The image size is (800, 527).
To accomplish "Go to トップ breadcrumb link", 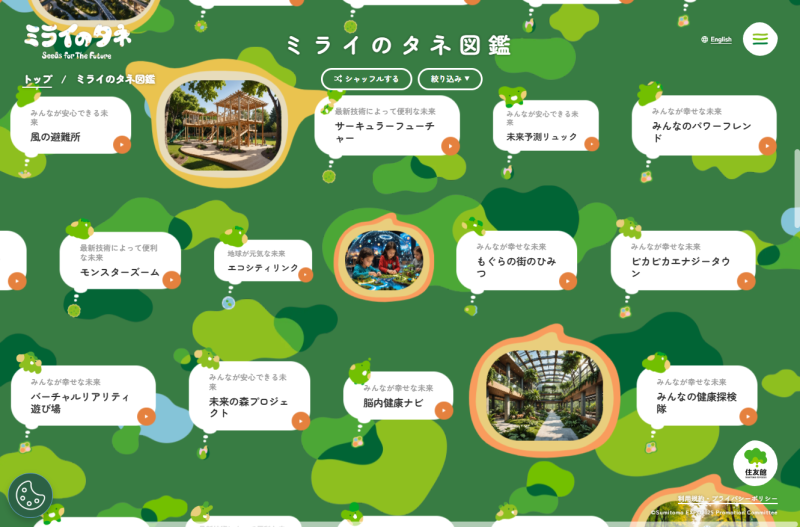I will (37, 79).
